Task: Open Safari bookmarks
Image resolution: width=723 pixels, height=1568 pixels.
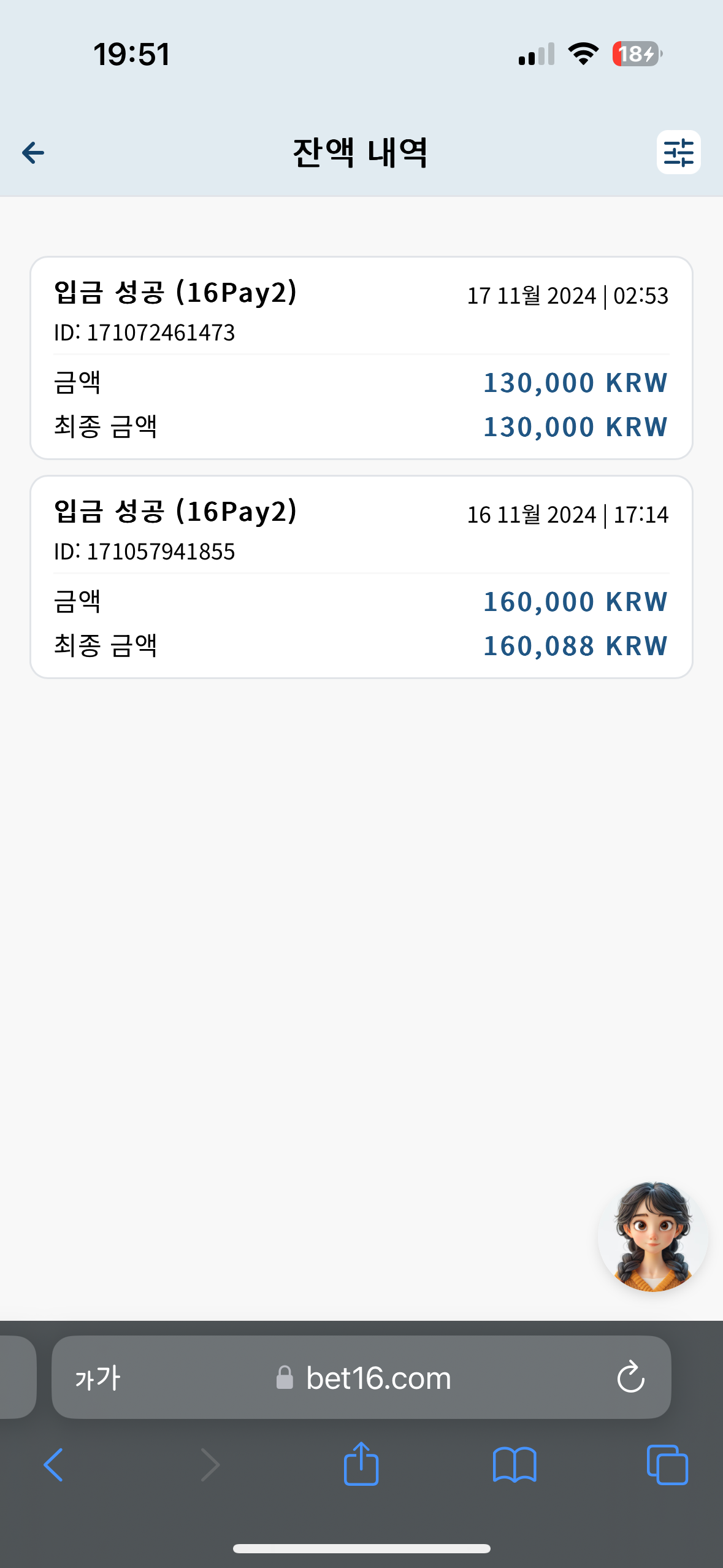Action: tap(515, 1465)
